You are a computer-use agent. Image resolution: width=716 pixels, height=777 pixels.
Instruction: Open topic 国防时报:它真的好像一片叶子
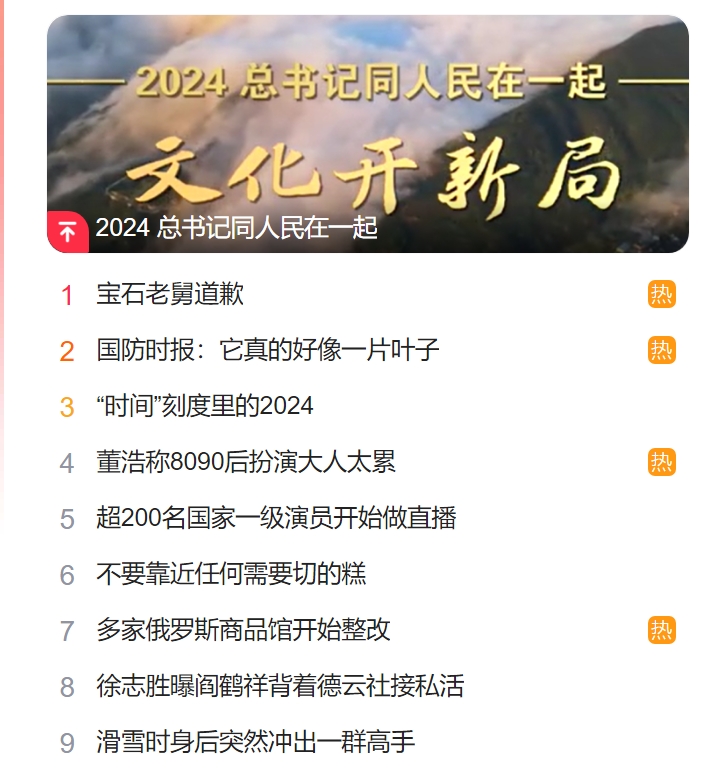268,350
